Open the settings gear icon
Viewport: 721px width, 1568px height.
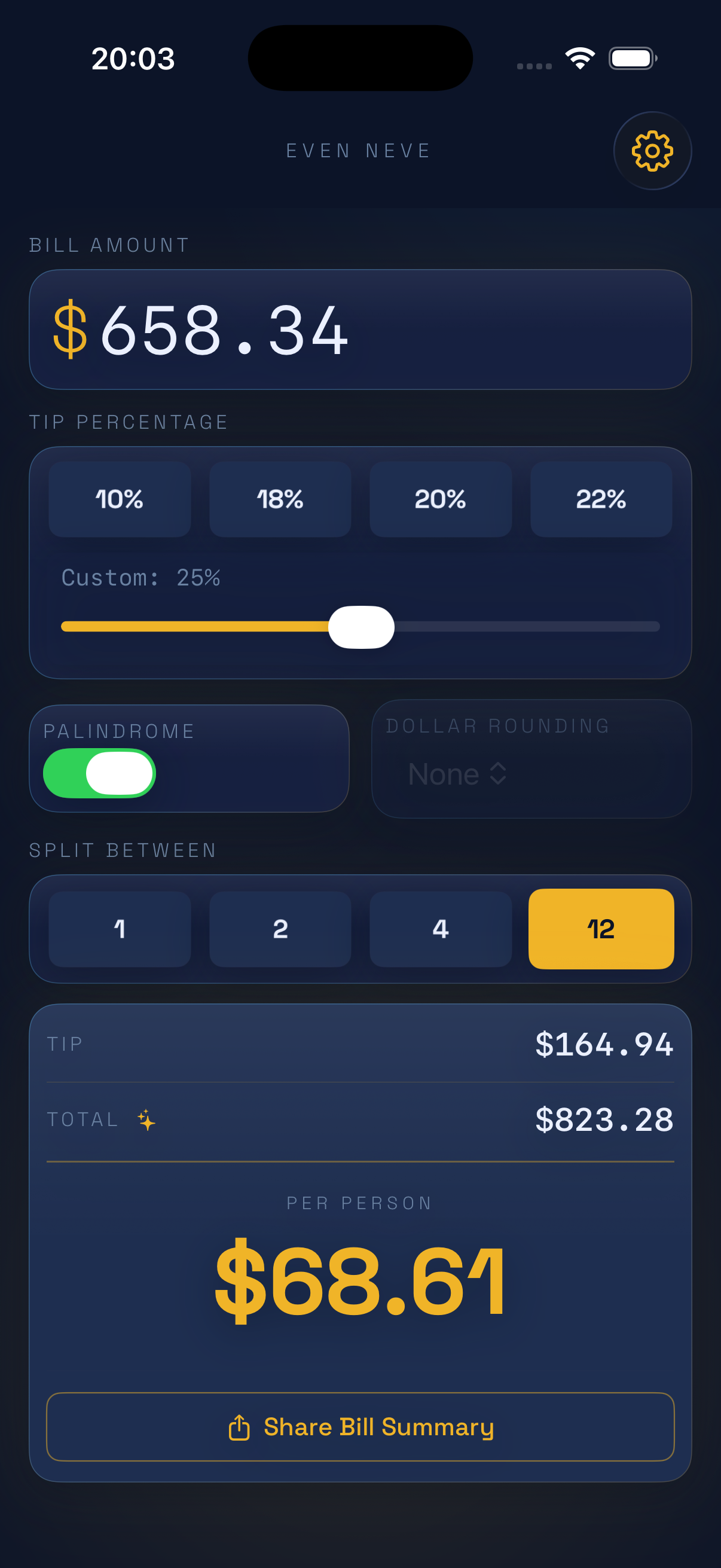[652, 150]
